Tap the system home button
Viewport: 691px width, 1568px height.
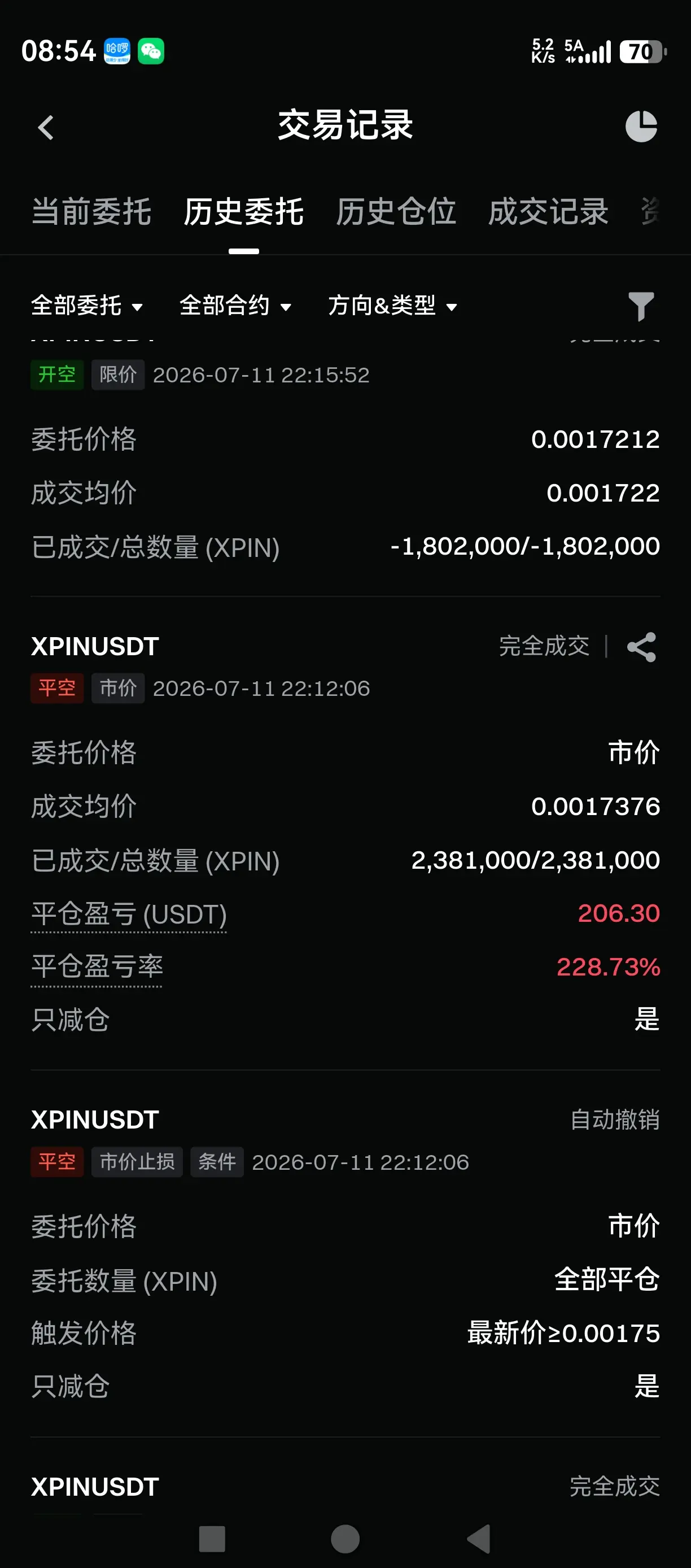(x=345, y=1538)
